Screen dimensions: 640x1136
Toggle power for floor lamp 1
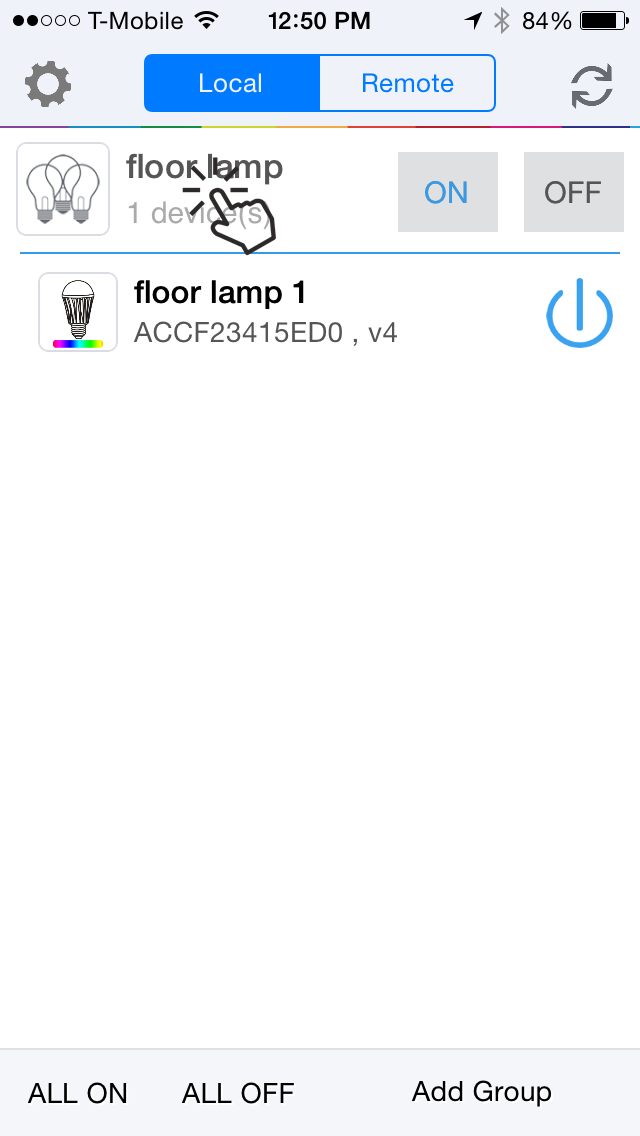pos(579,312)
